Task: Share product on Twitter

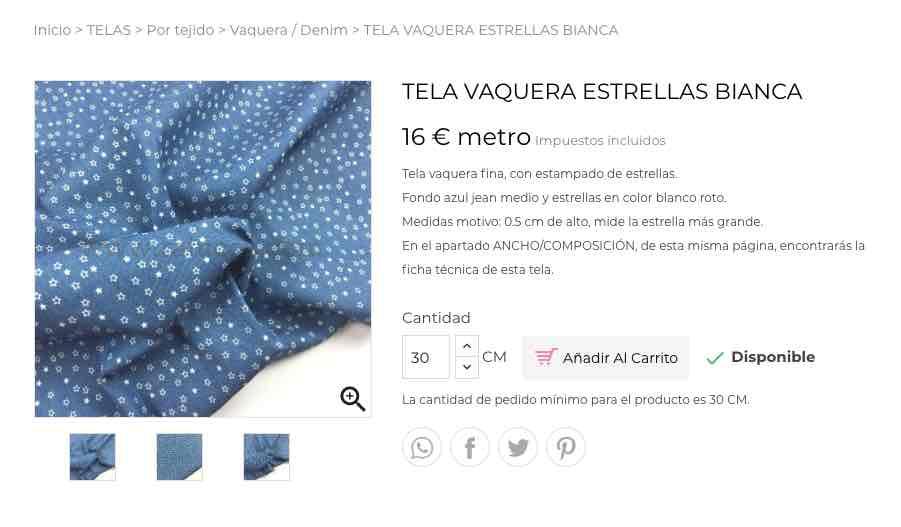Action: 518,447
